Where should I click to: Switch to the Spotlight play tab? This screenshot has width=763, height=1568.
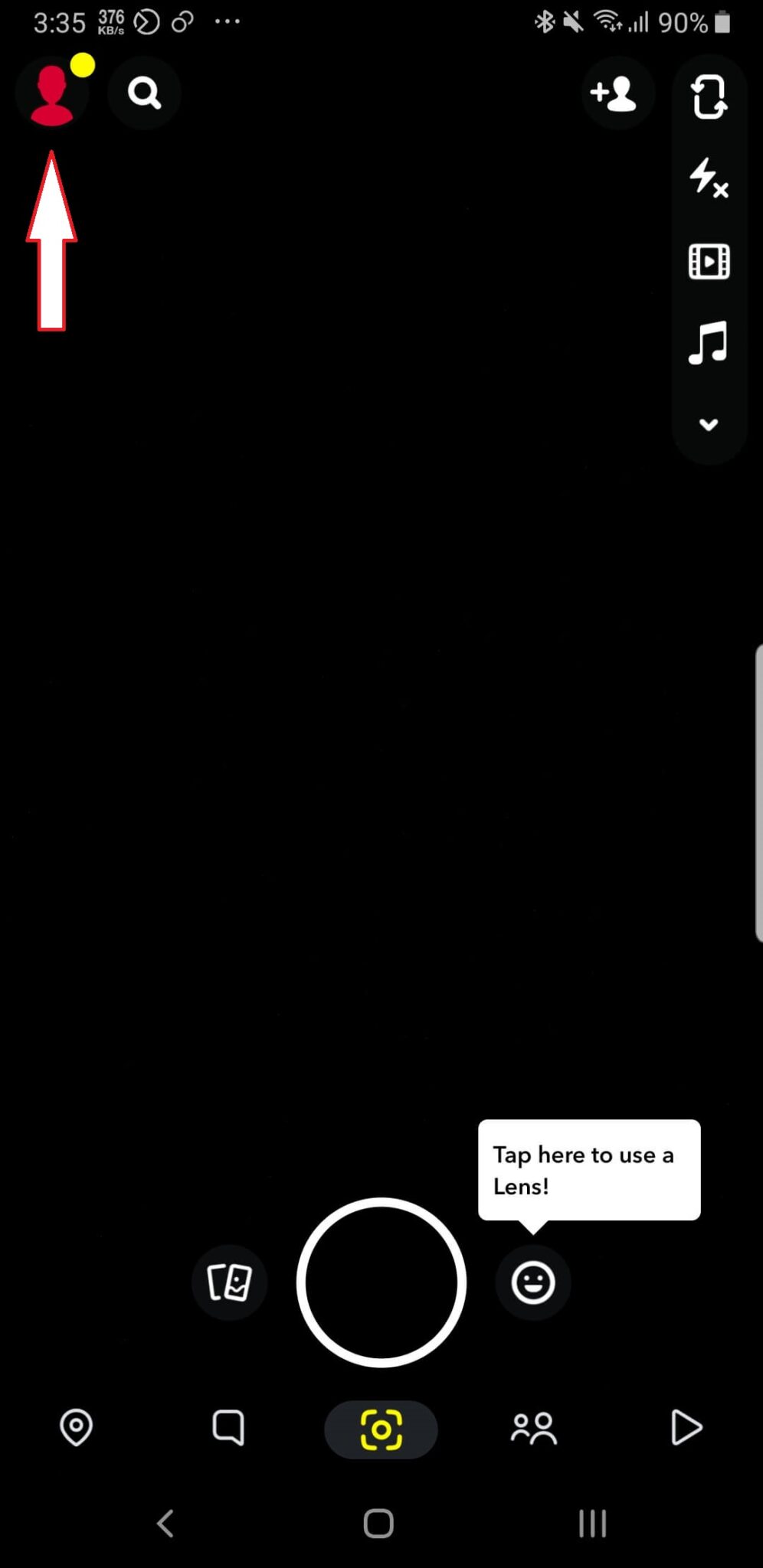coord(686,1428)
